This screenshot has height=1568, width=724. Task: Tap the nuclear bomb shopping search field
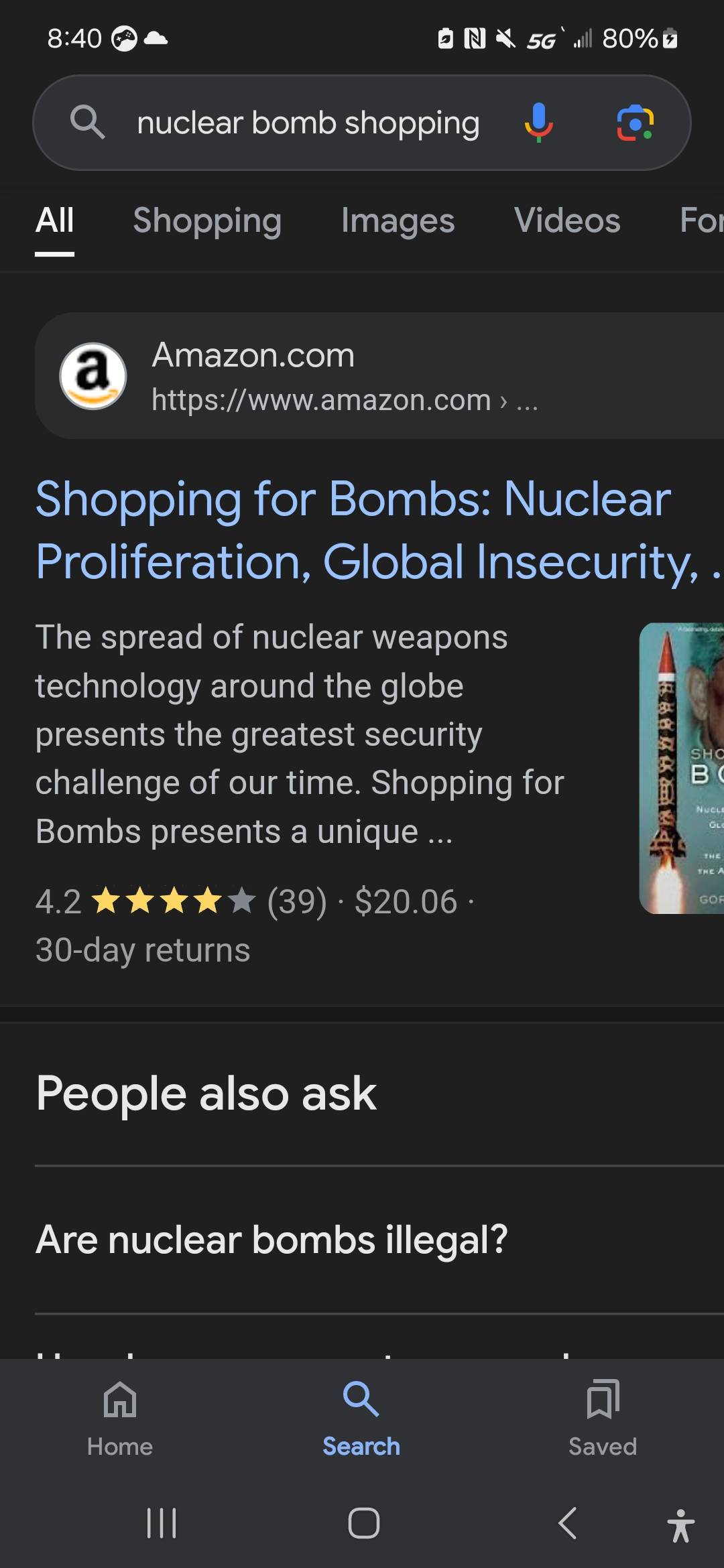pyautogui.click(x=308, y=123)
